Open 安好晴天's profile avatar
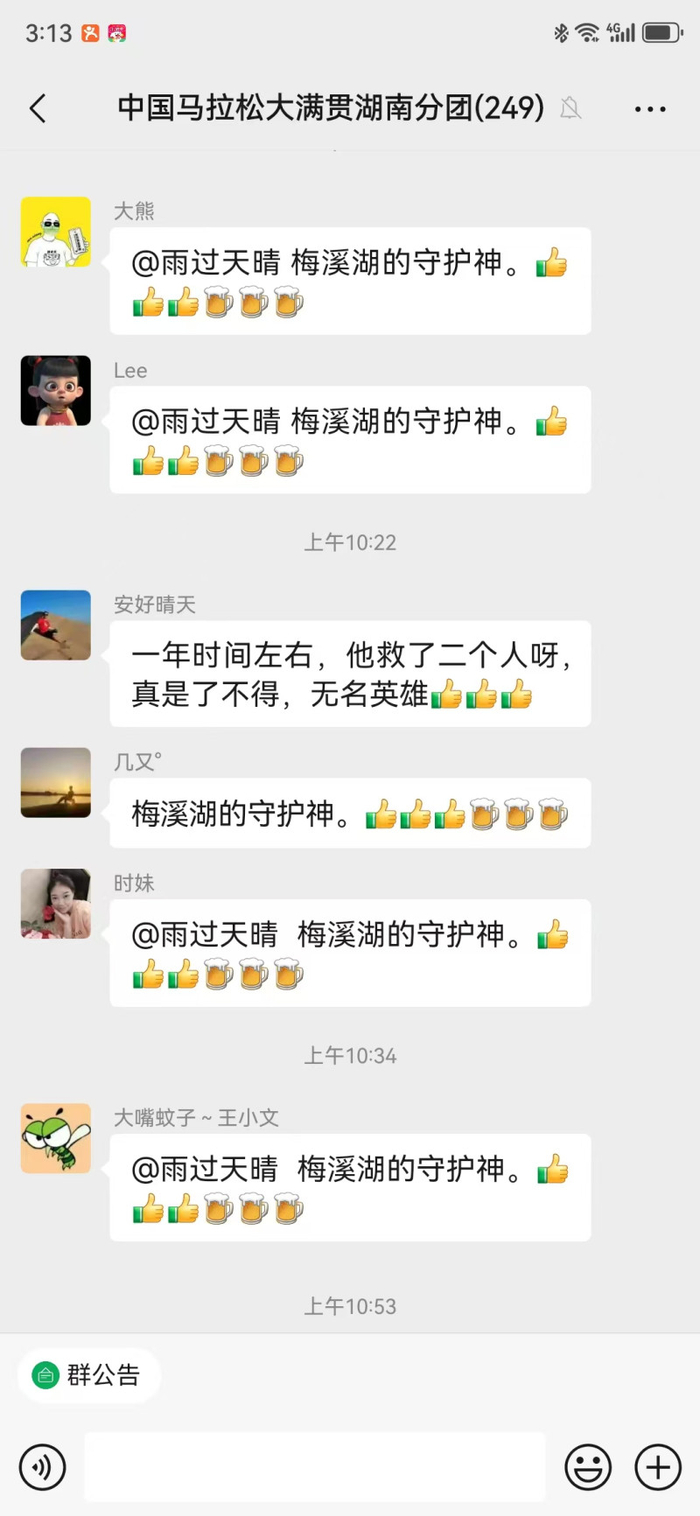Image resolution: width=700 pixels, height=1516 pixels. [x=56, y=625]
